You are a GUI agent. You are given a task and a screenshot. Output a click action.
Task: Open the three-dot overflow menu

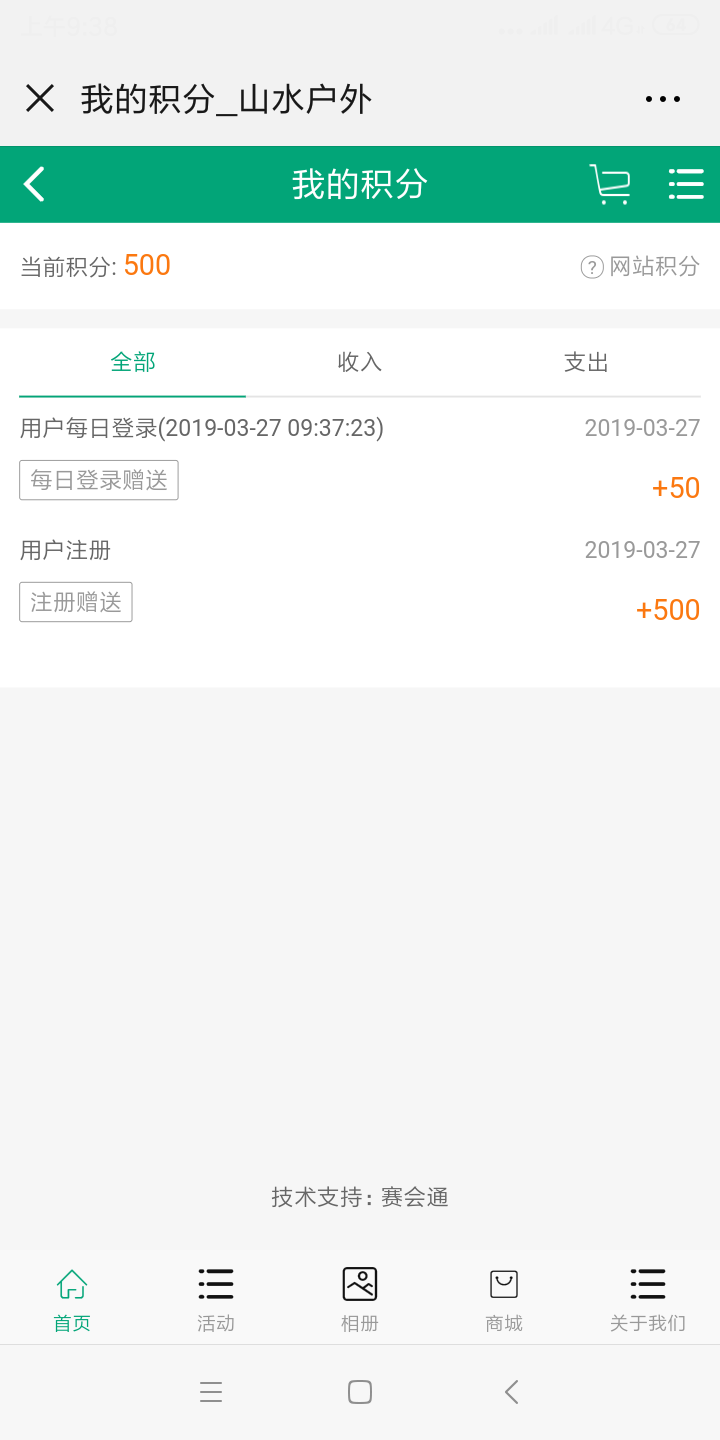662,98
